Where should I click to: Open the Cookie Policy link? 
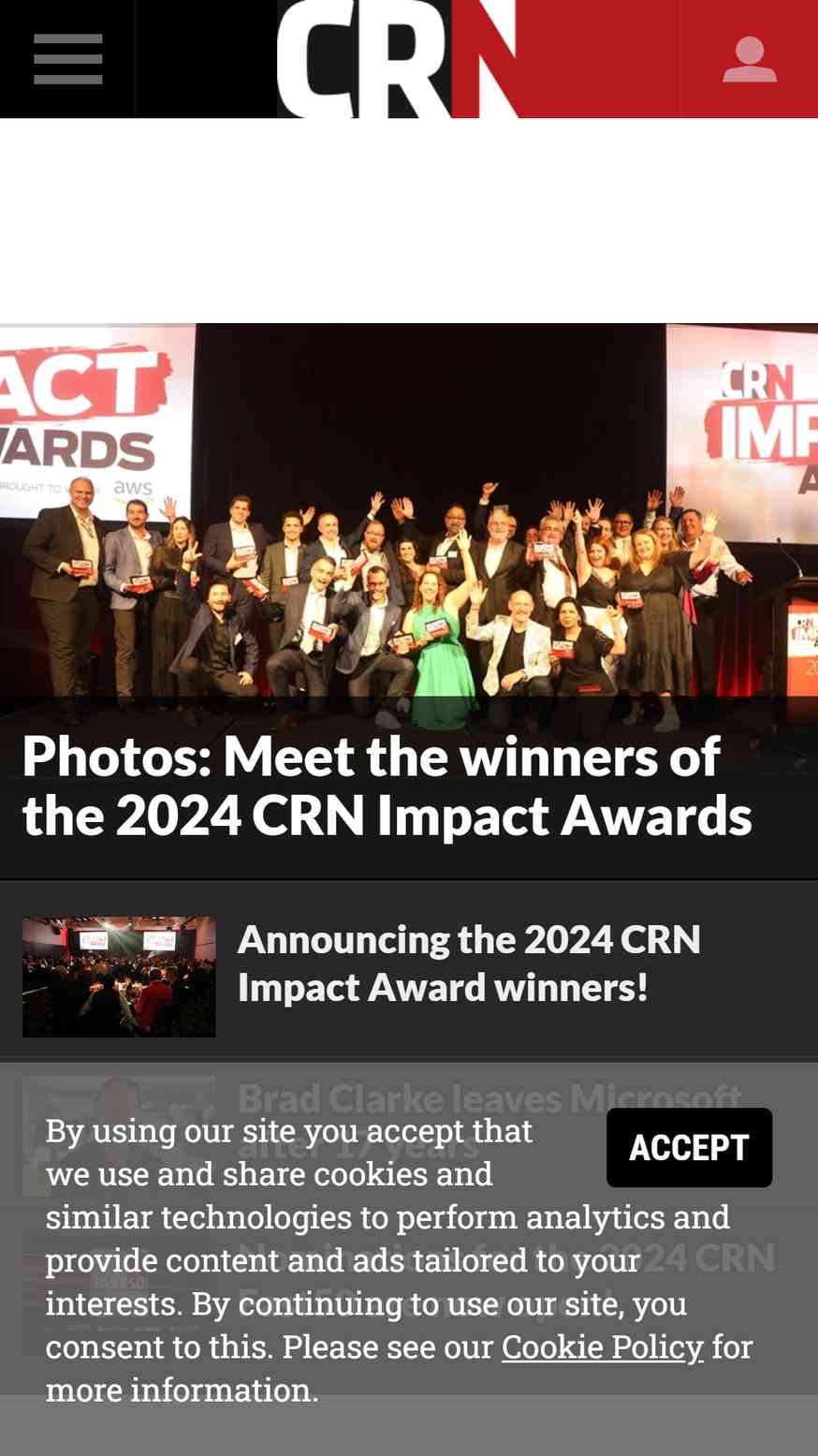[602, 1346]
